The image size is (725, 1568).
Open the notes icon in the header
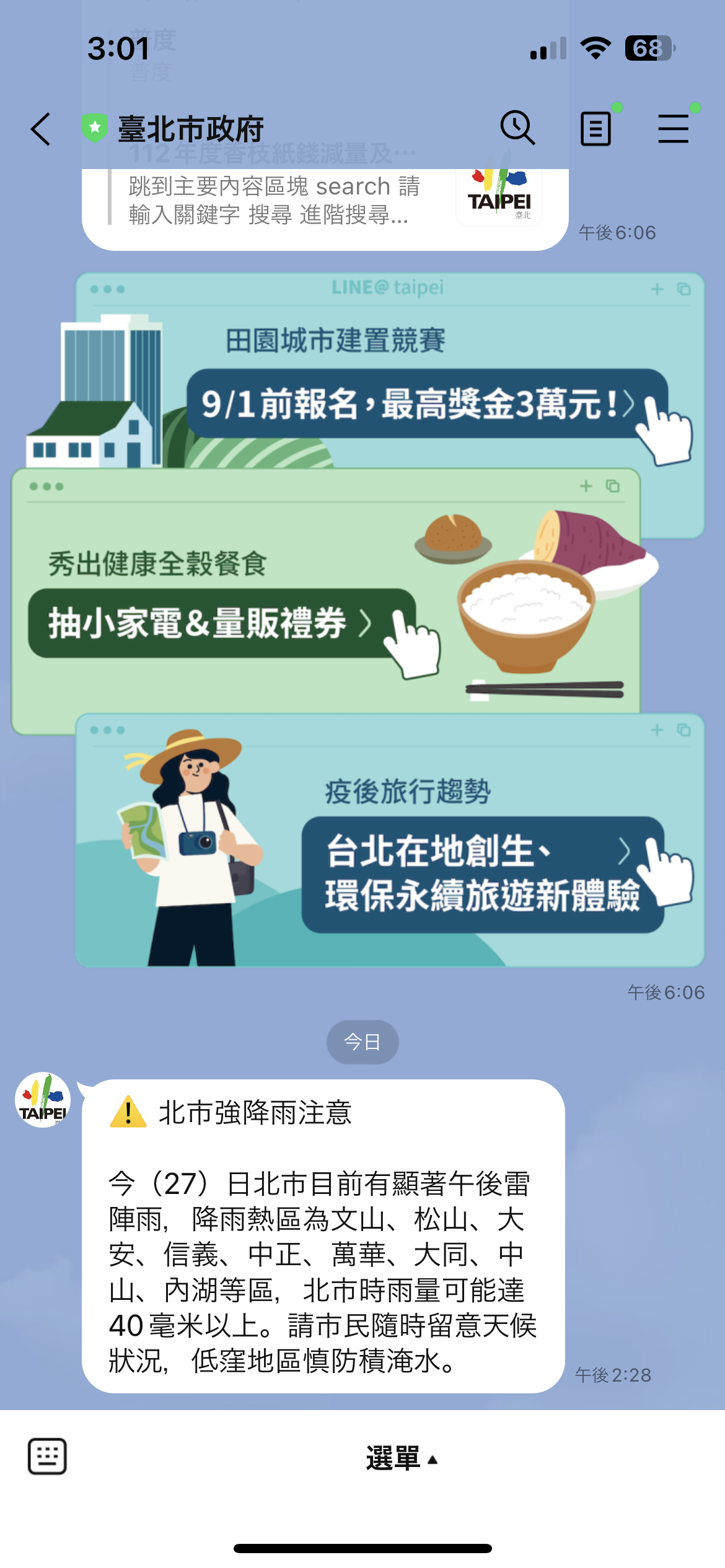point(595,128)
